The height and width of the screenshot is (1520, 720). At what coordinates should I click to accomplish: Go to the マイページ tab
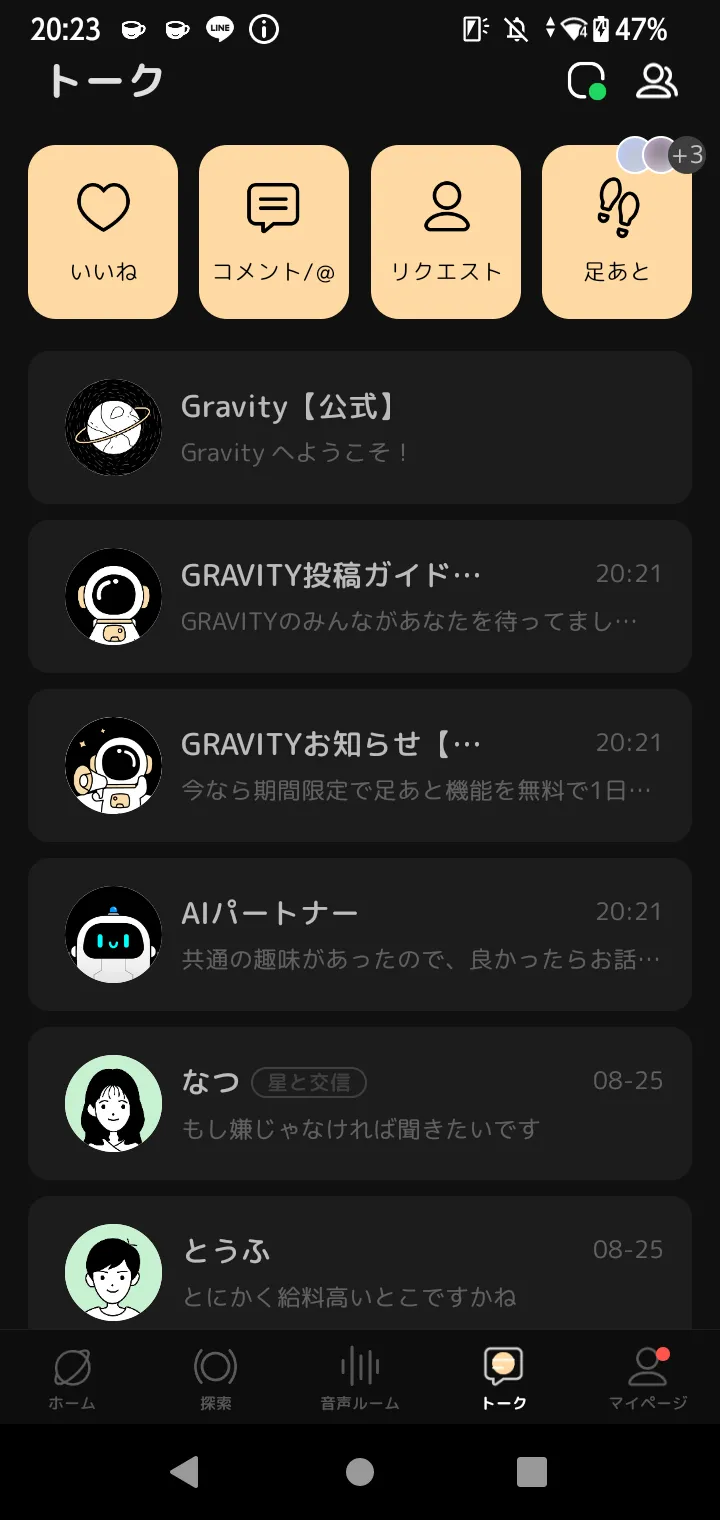click(x=648, y=1378)
